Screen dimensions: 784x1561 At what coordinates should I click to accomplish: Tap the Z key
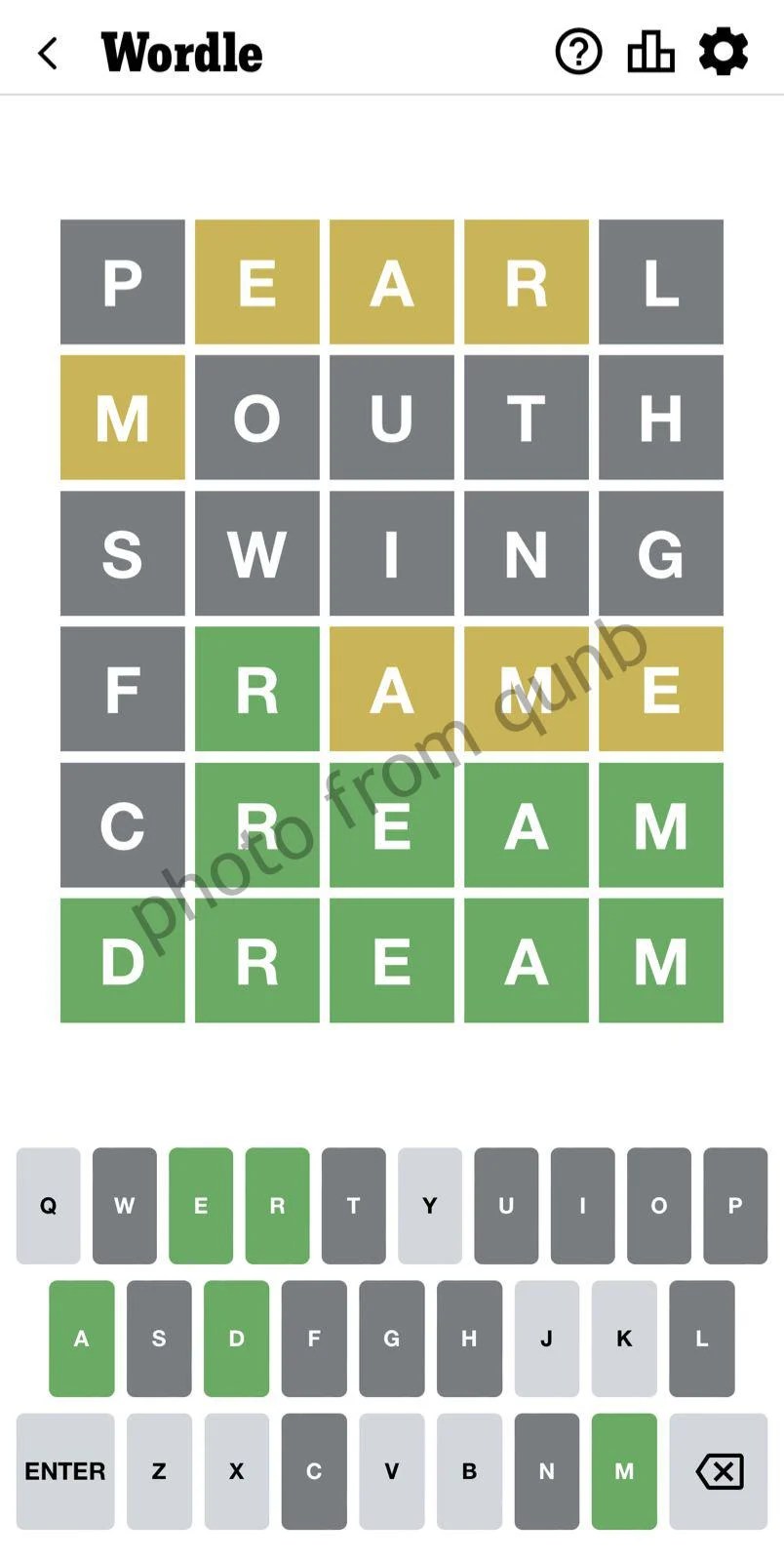pos(159,1470)
